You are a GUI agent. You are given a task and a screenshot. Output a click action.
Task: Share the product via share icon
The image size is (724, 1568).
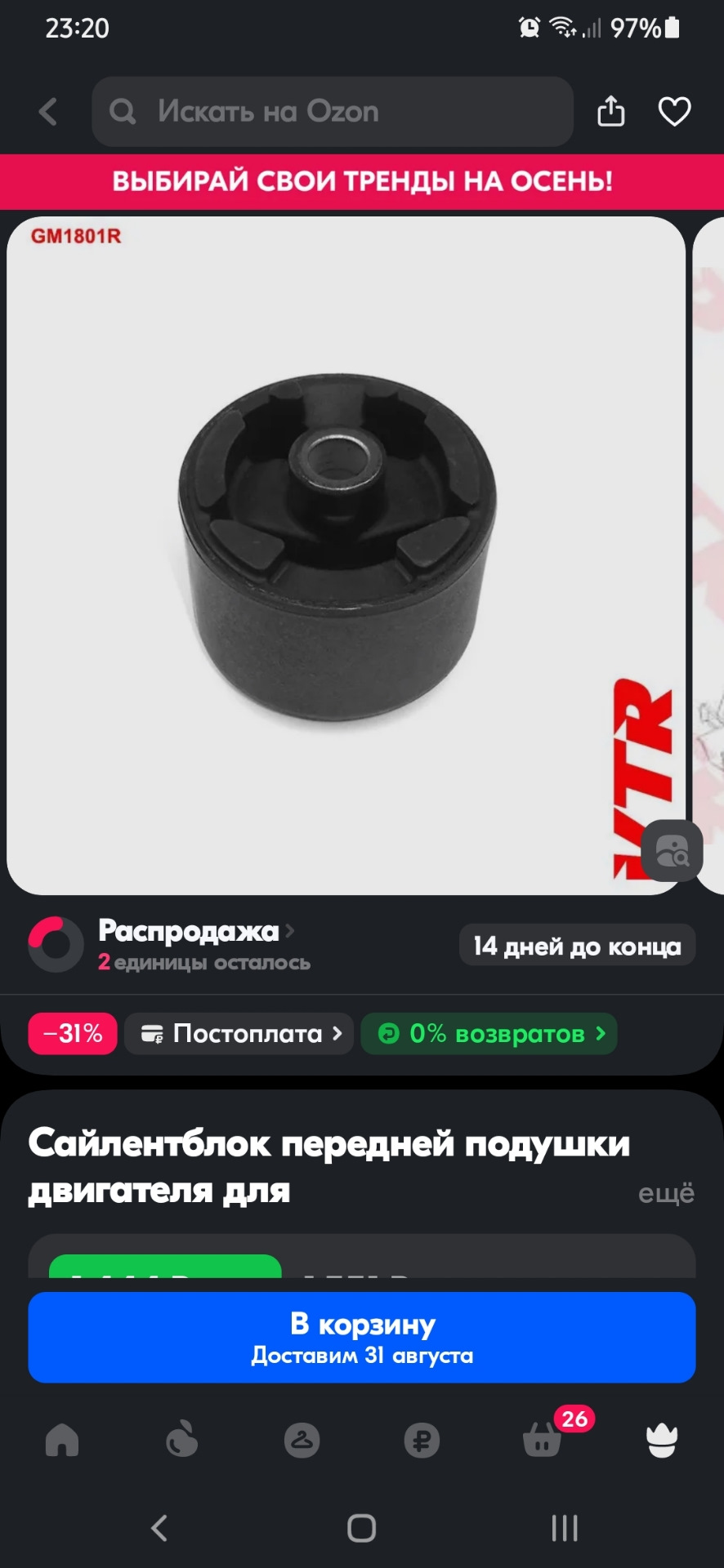610,111
